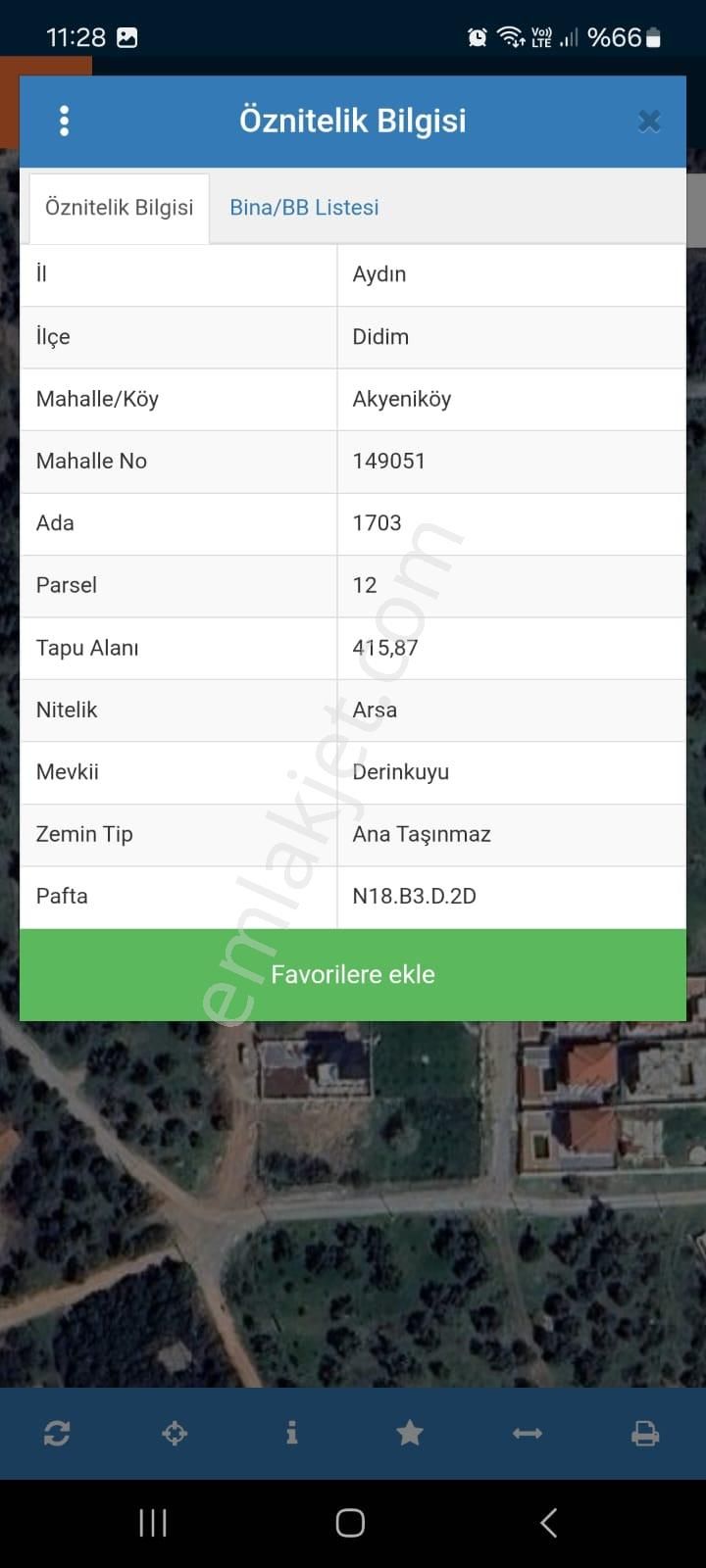Go to the home screen

click(x=350, y=1523)
